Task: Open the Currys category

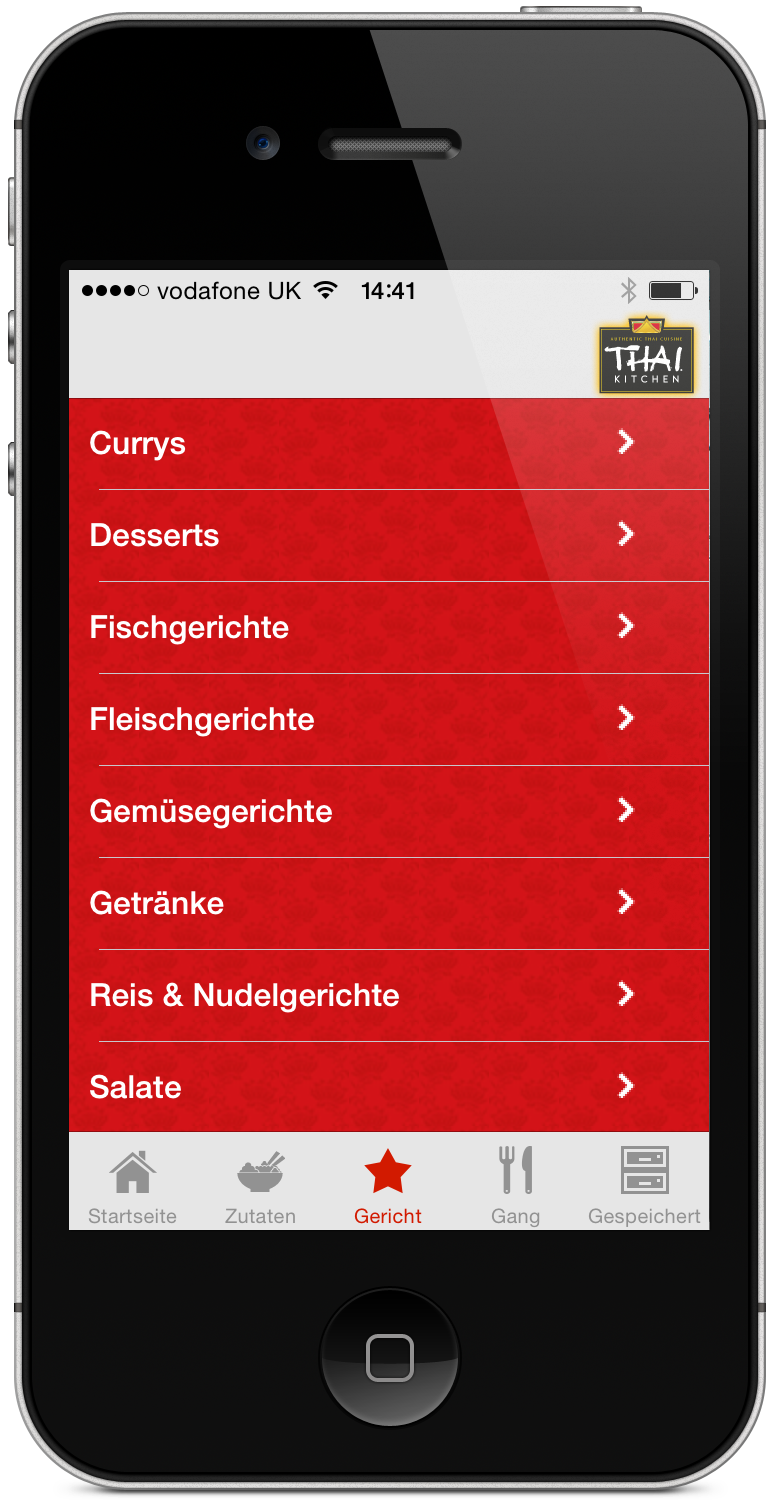Action: click(x=388, y=443)
